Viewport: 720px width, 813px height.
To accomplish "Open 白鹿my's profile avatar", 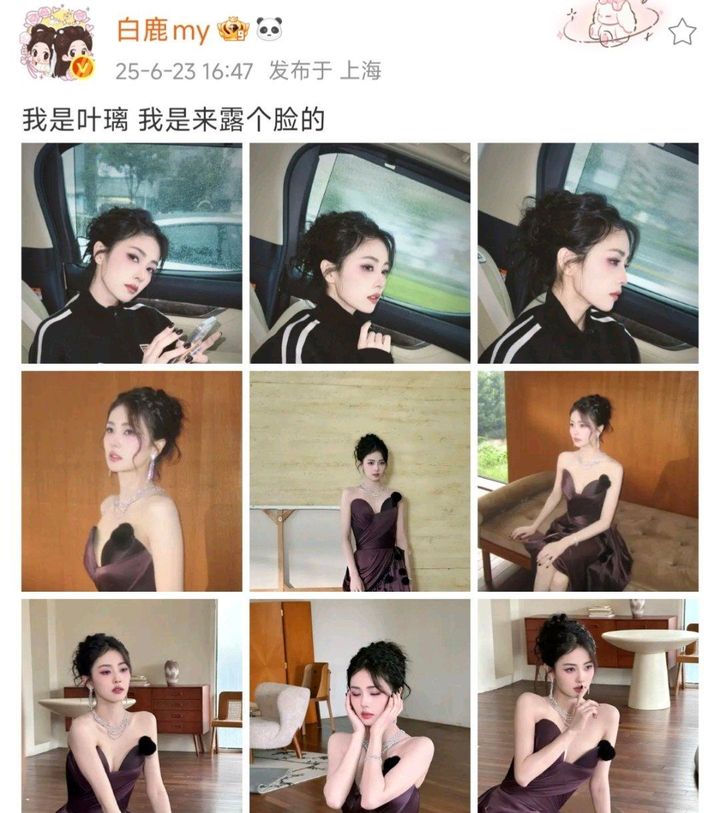I will coord(58,47).
